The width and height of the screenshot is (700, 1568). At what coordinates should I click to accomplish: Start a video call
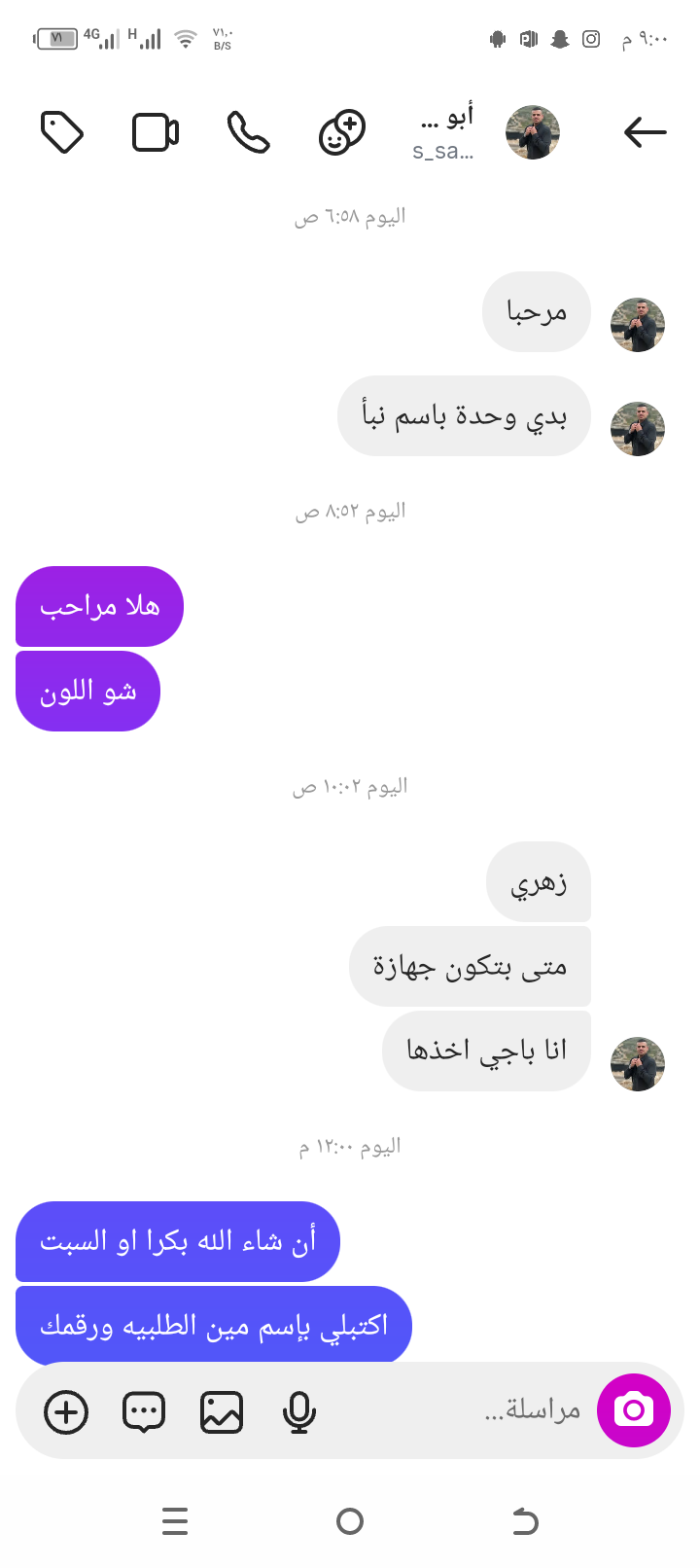coord(155,132)
